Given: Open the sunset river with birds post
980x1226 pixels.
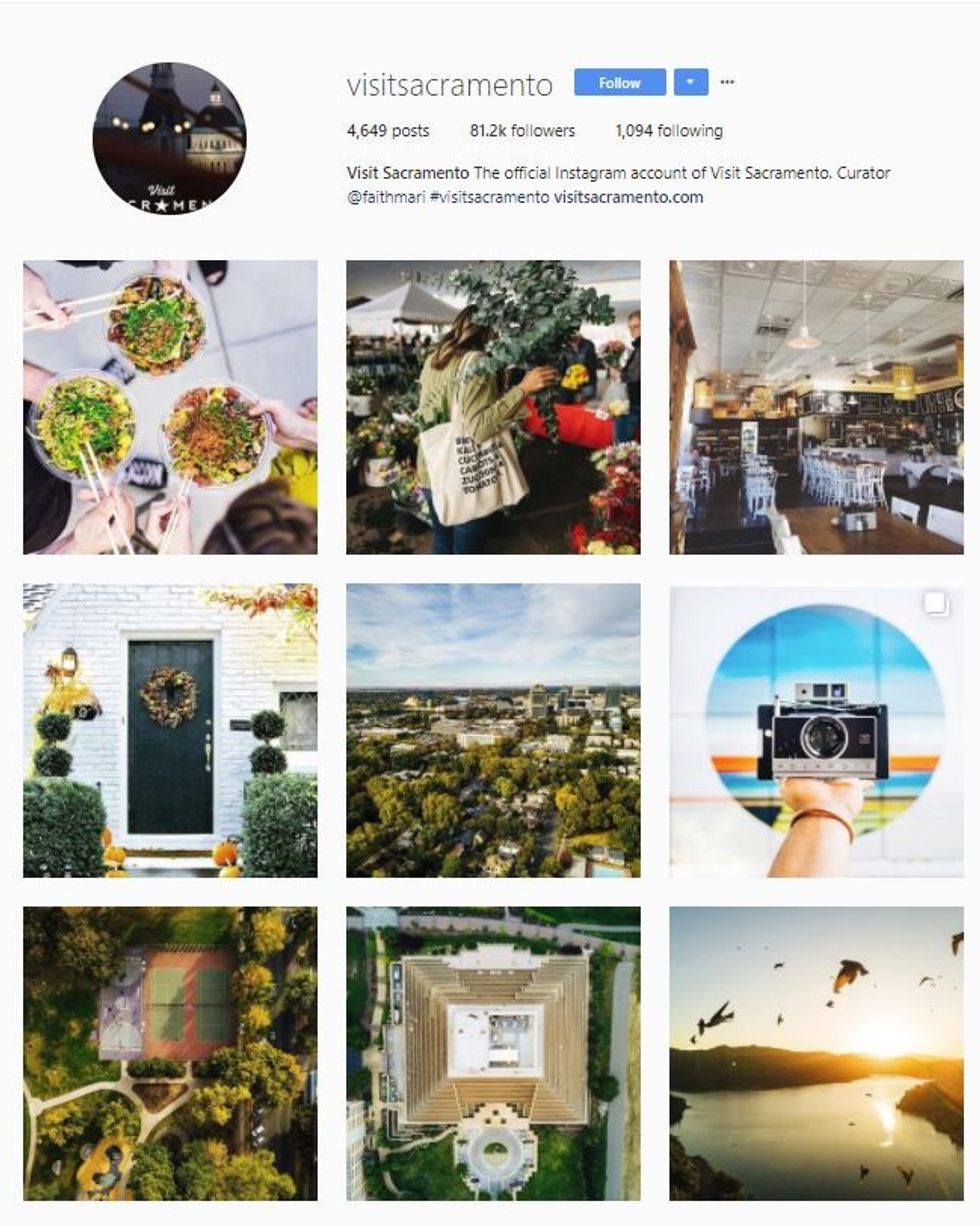Looking at the screenshot, I should [x=816, y=1053].
